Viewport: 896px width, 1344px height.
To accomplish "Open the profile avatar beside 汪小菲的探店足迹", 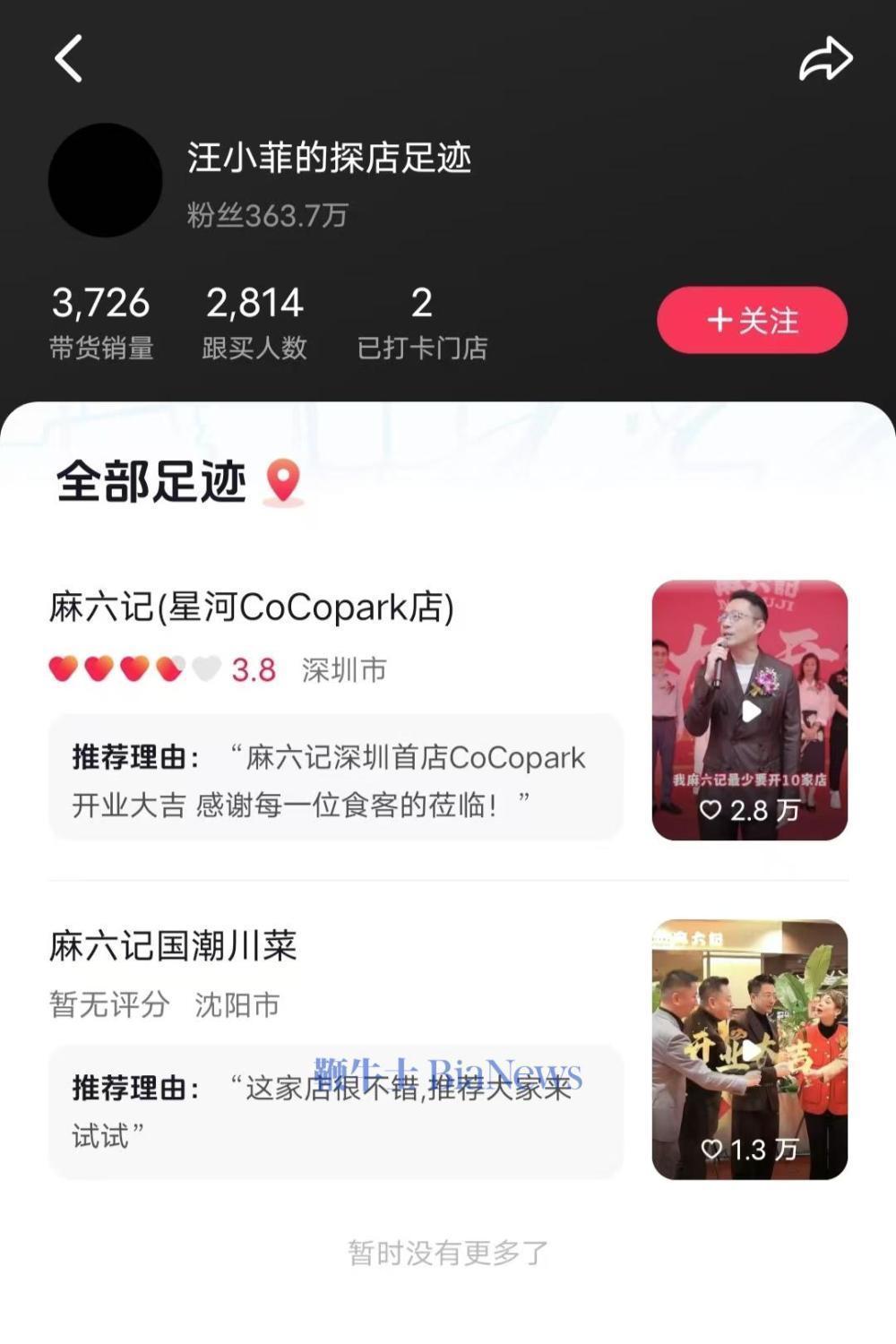I will pos(105,180).
